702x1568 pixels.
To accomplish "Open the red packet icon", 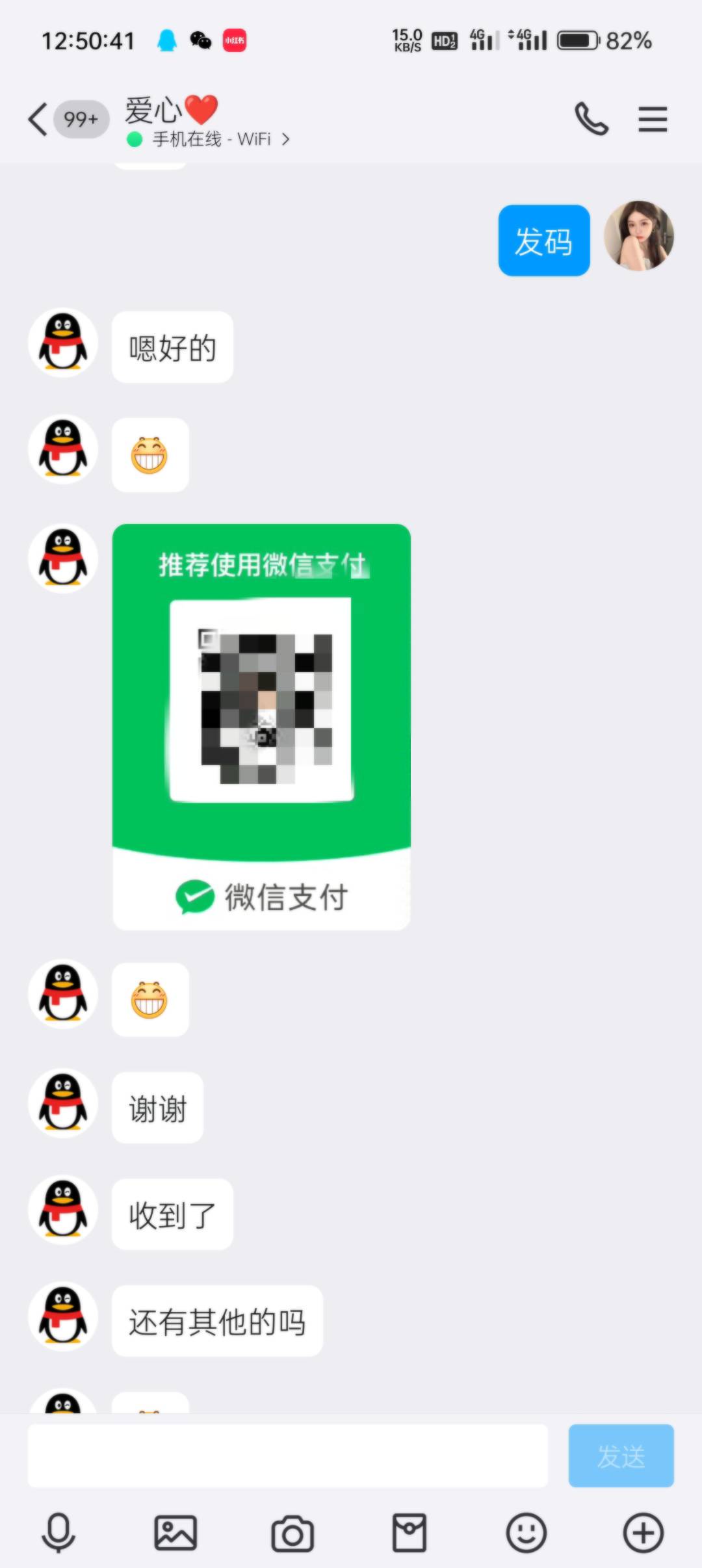I will click(409, 1533).
